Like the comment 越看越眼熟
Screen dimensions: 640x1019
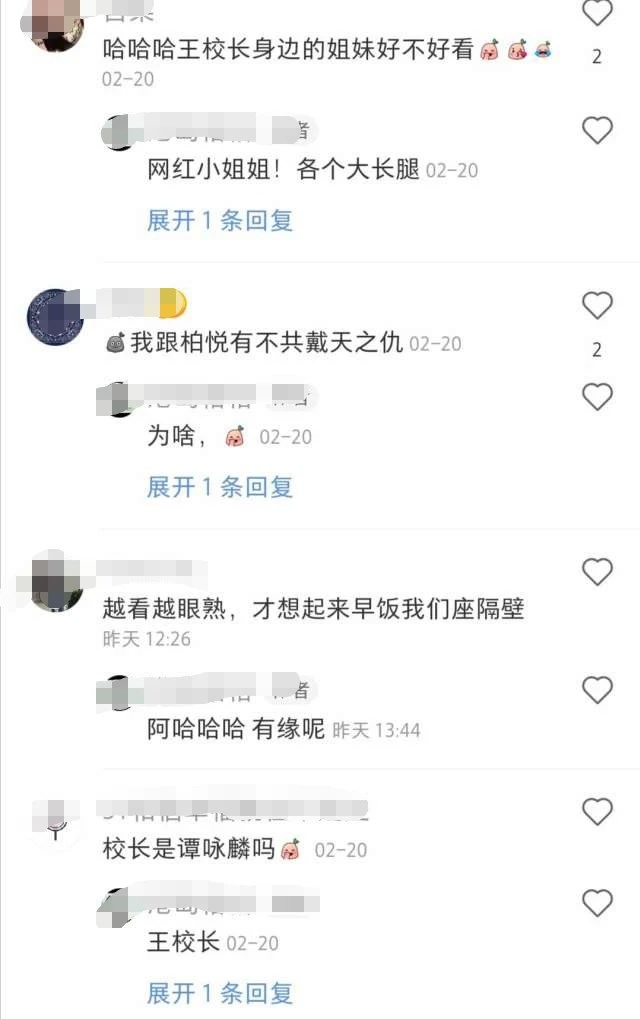coord(597,572)
